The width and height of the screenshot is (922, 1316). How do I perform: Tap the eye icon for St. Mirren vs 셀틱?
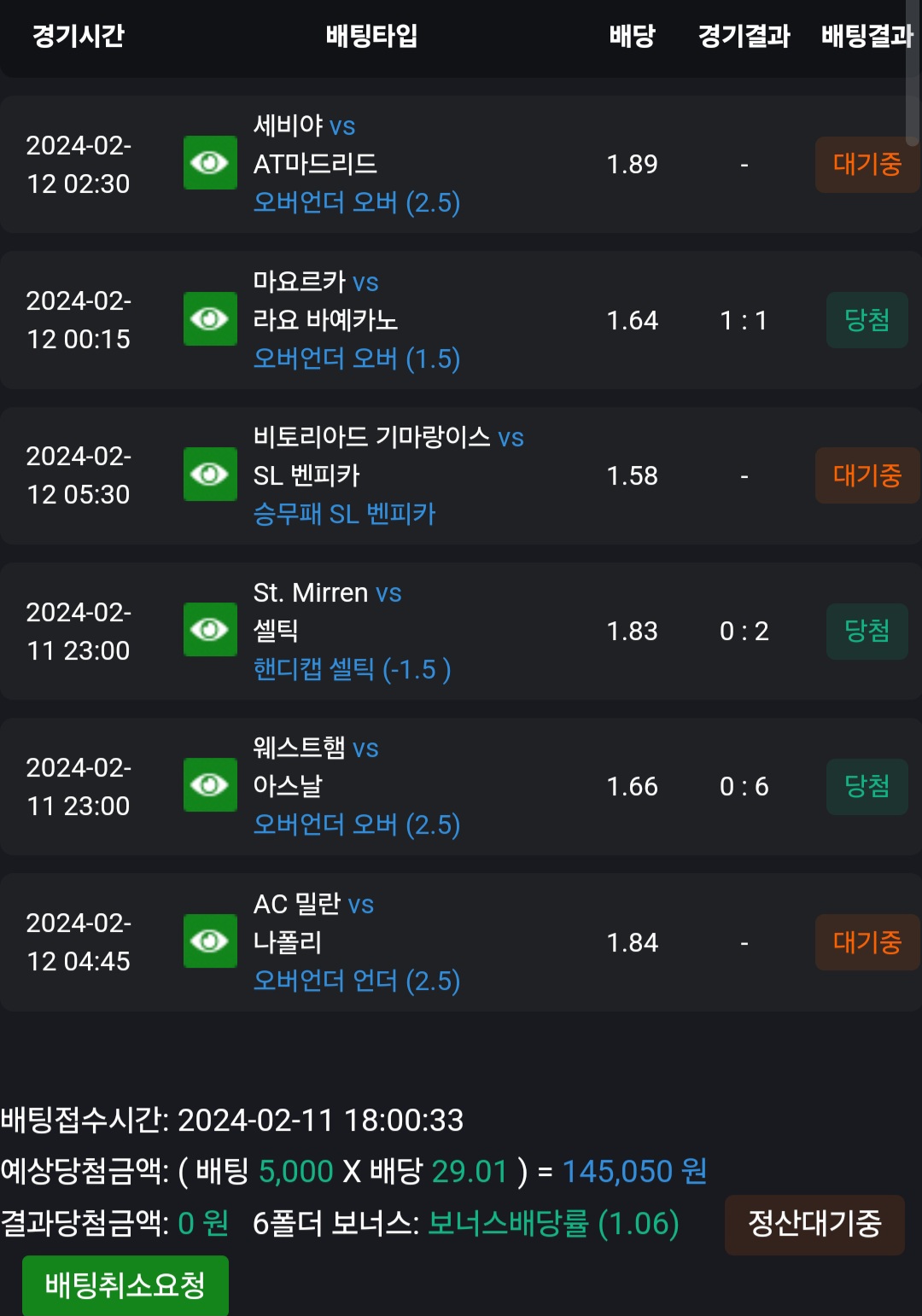tap(210, 629)
